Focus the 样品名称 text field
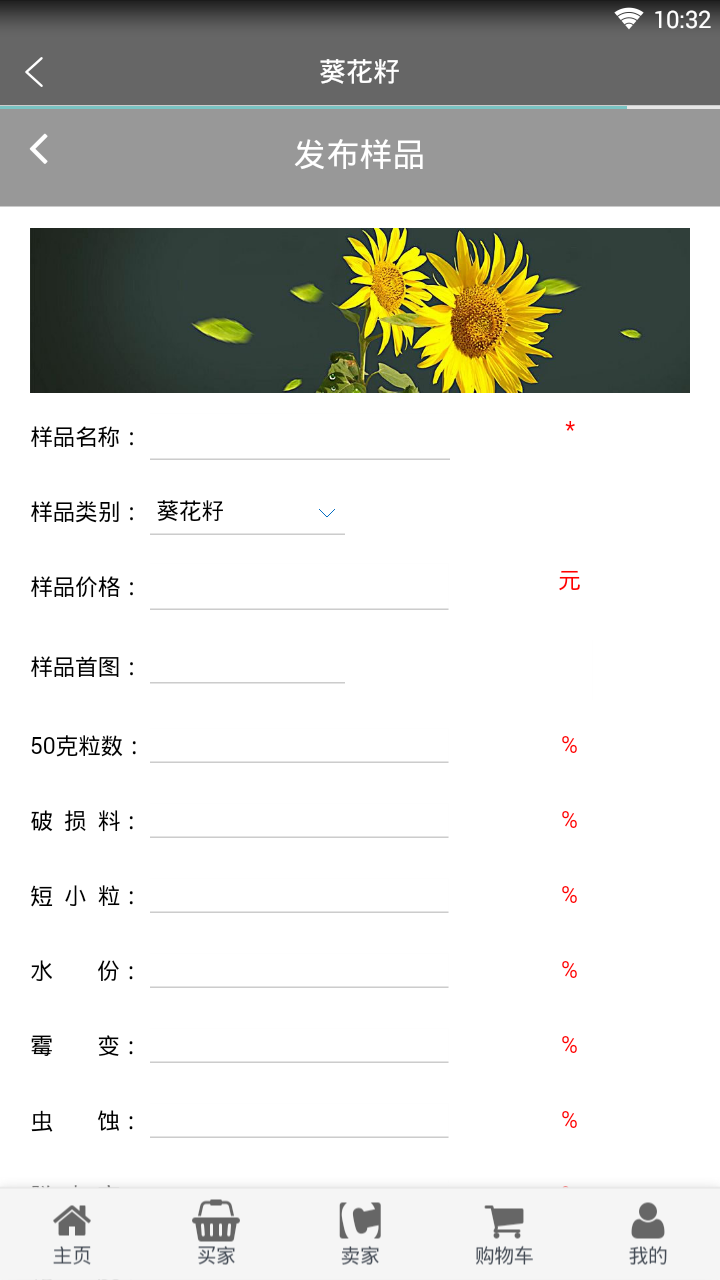 click(x=299, y=439)
